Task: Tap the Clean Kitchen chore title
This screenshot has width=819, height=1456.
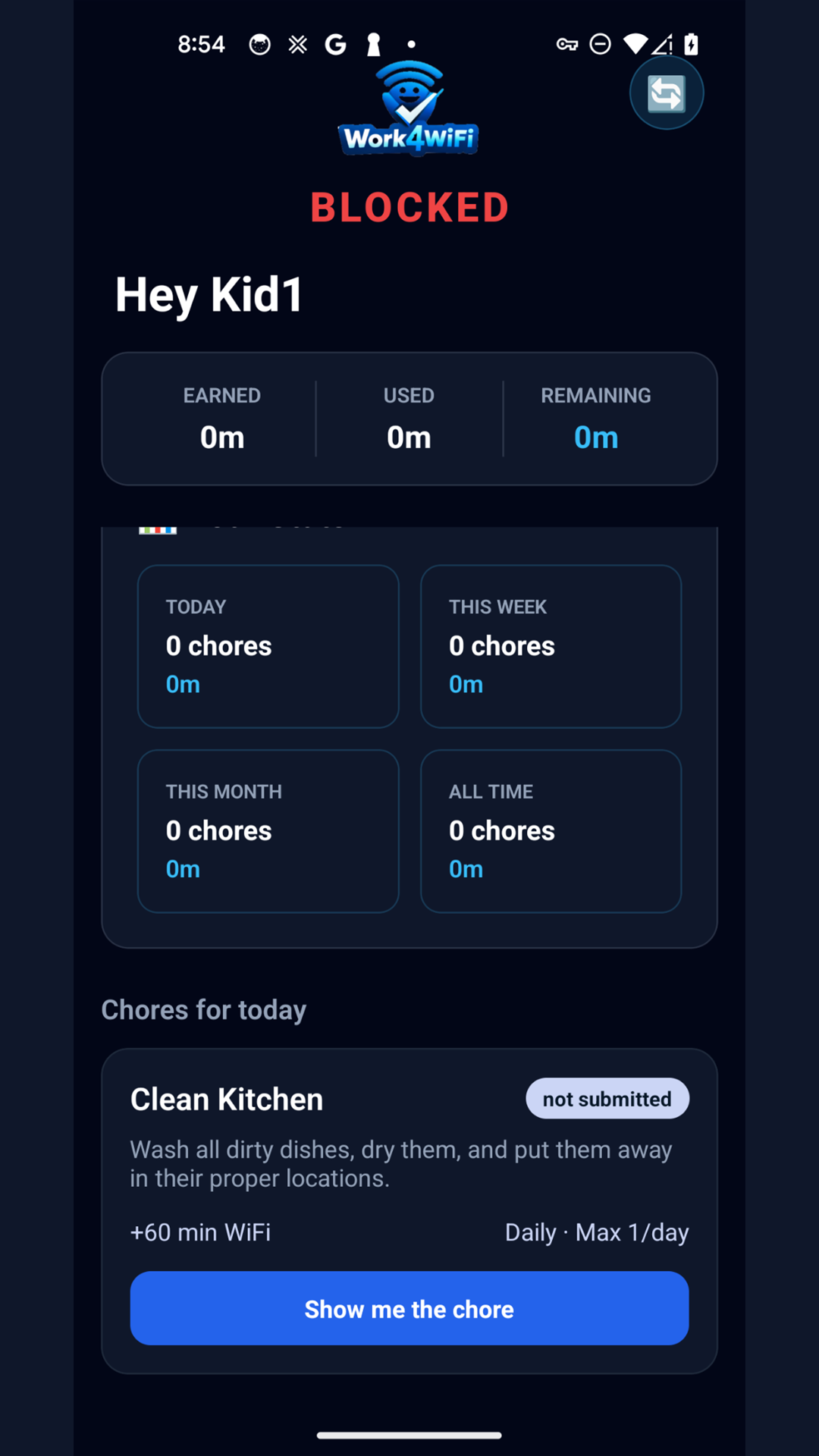Action: (225, 1098)
